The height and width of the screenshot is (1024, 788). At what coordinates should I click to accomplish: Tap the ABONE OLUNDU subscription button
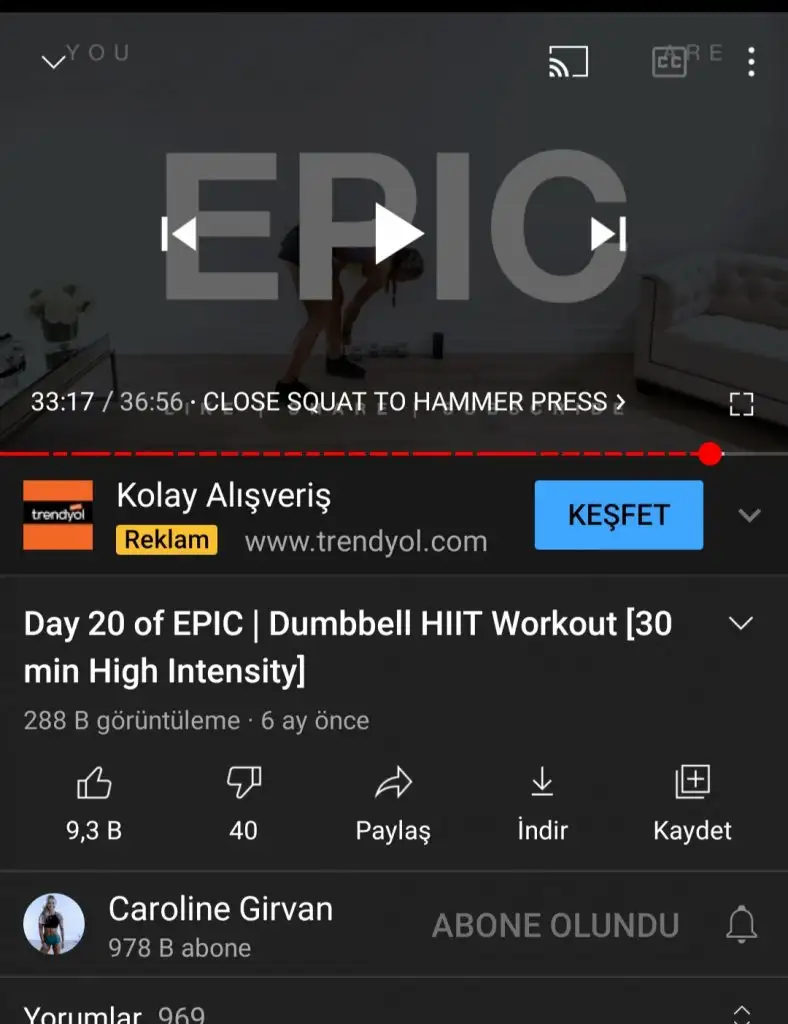(x=555, y=925)
